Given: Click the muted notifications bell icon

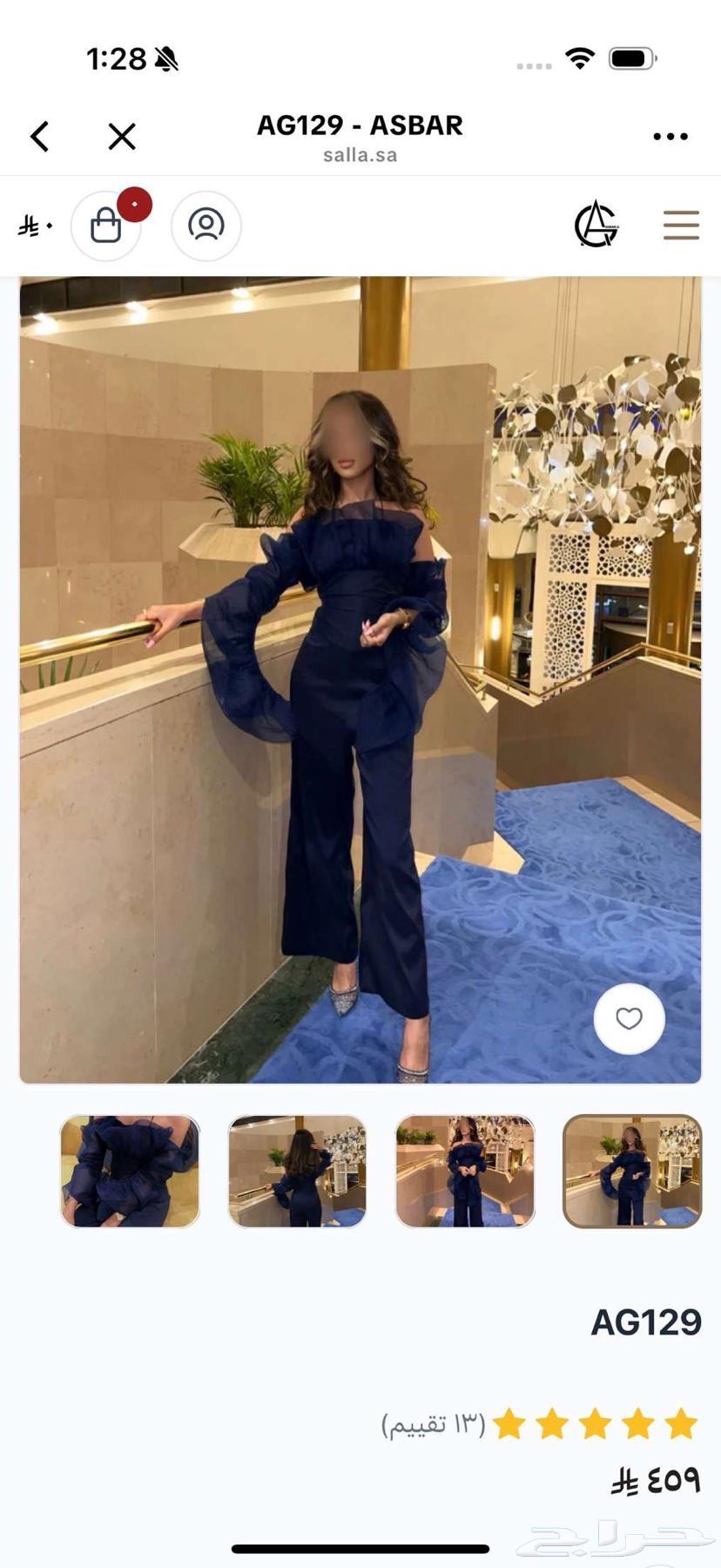Looking at the screenshot, I should pyautogui.click(x=168, y=57).
